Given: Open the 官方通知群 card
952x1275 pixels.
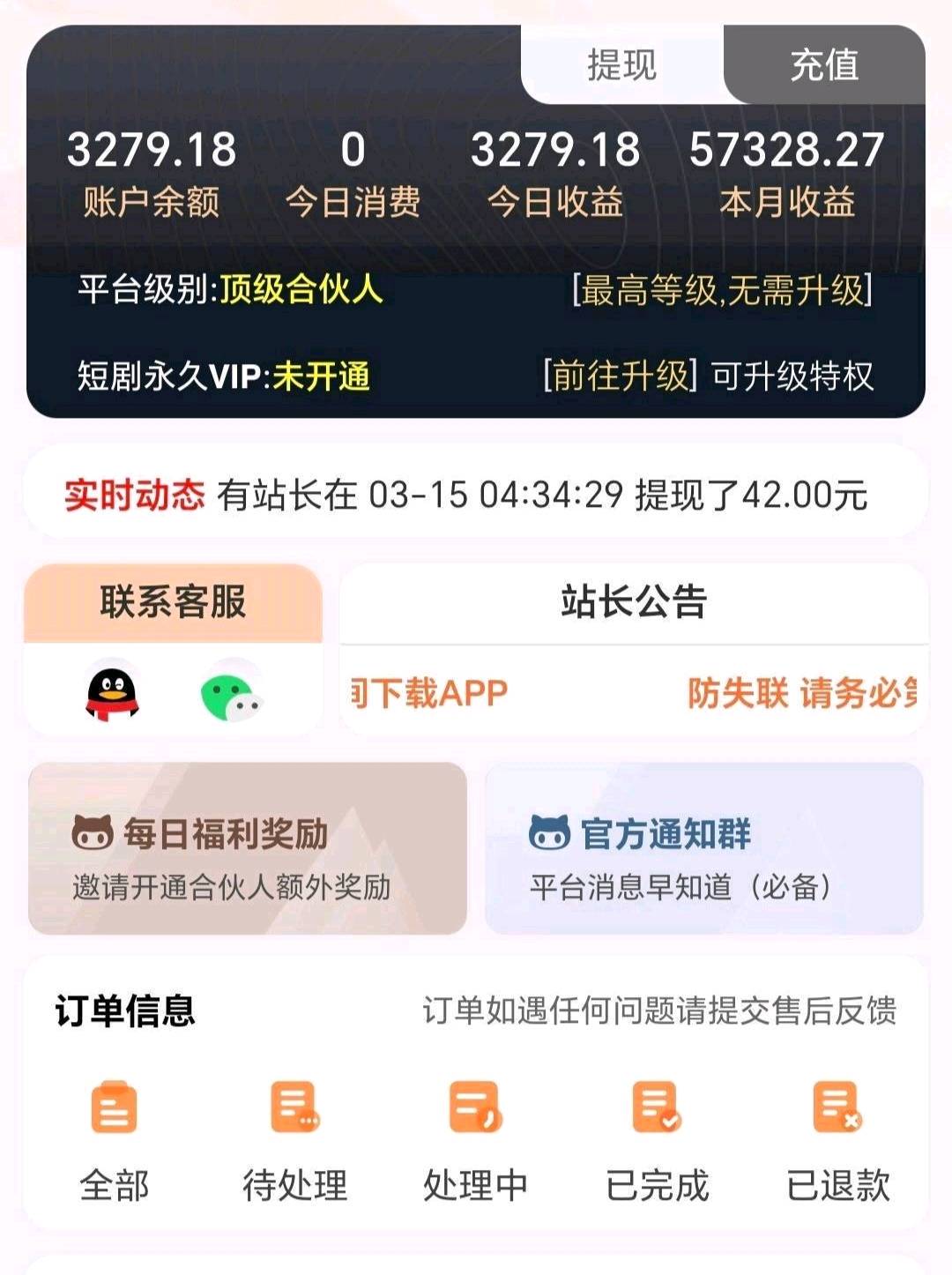Looking at the screenshot, I should pos(703,848).
